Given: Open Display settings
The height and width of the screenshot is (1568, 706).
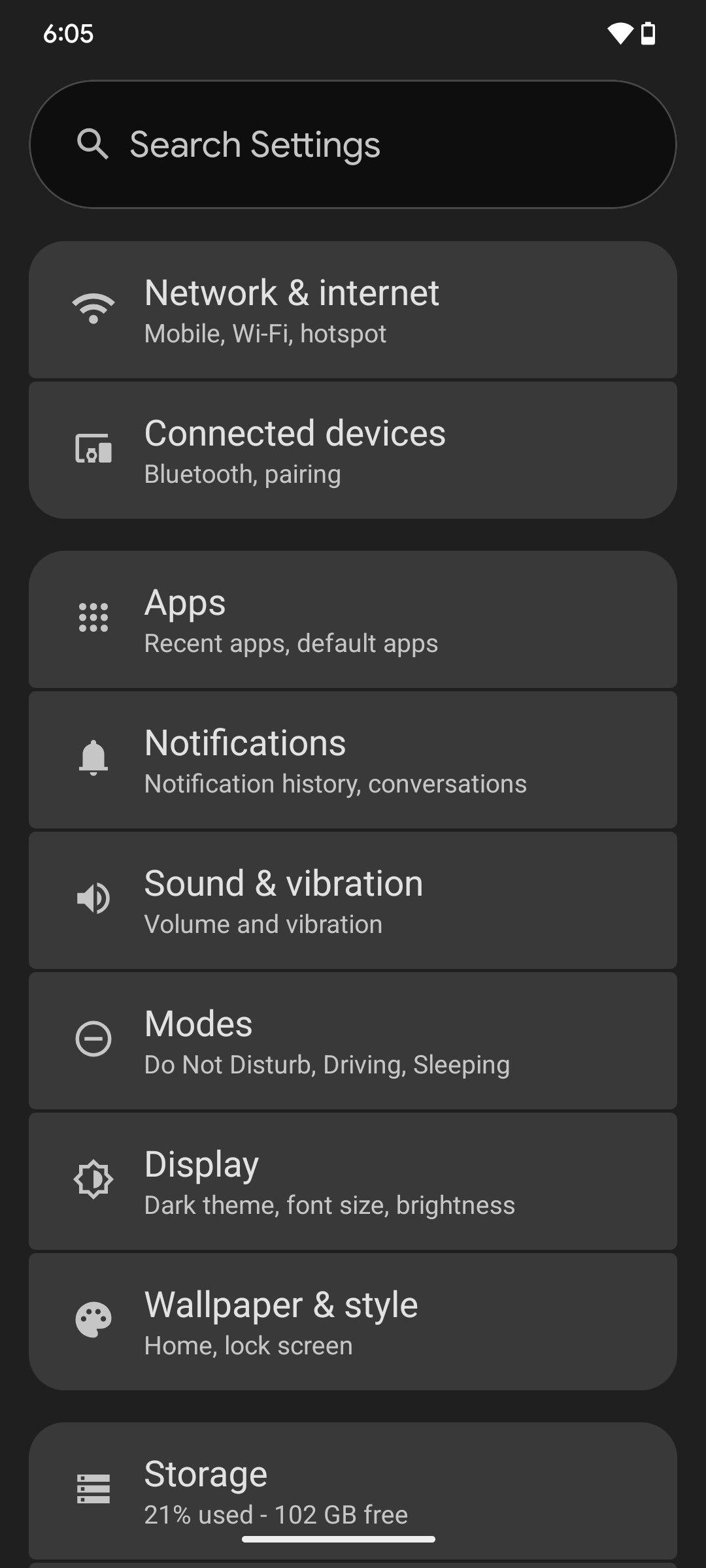Looking at the screenshot, I should [x=353, y=1181].
